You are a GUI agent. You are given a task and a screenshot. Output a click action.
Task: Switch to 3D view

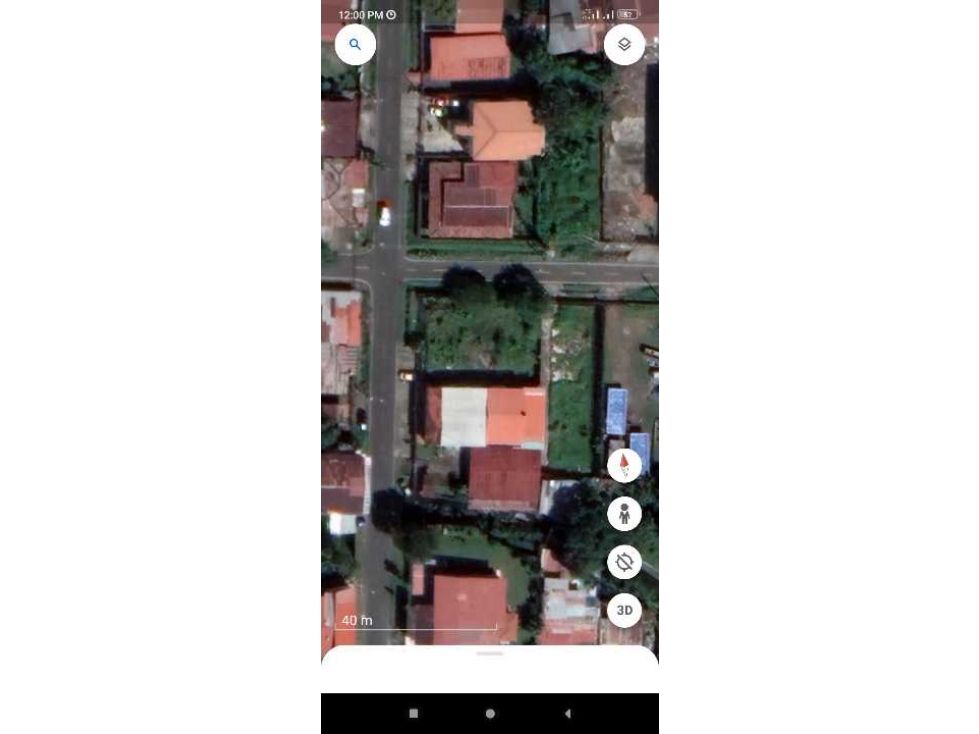624,610
